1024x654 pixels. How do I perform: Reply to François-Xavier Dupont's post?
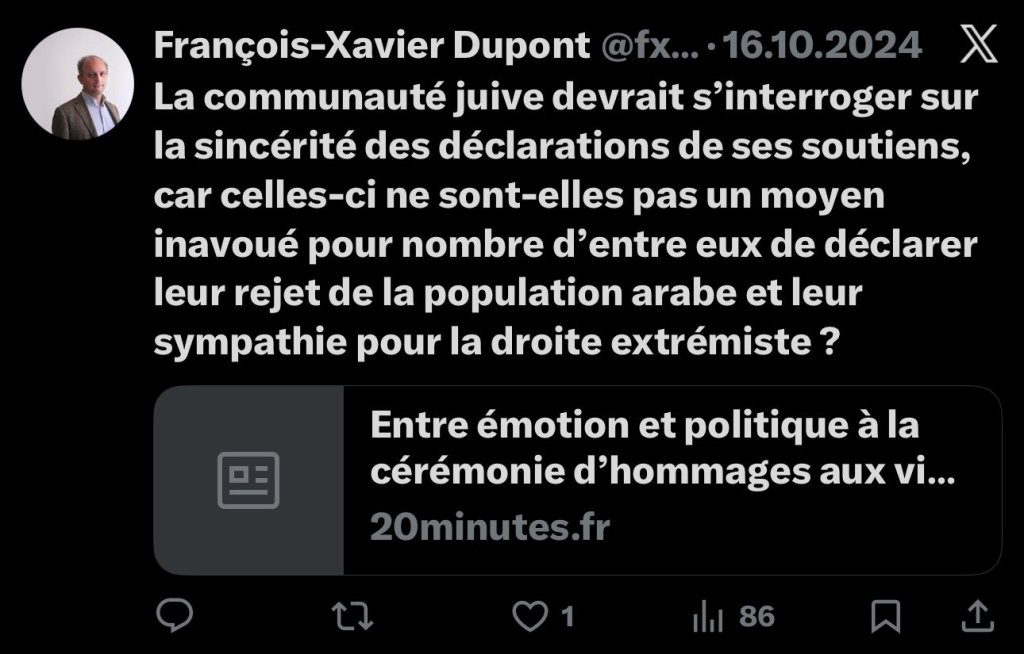[174, 616]
